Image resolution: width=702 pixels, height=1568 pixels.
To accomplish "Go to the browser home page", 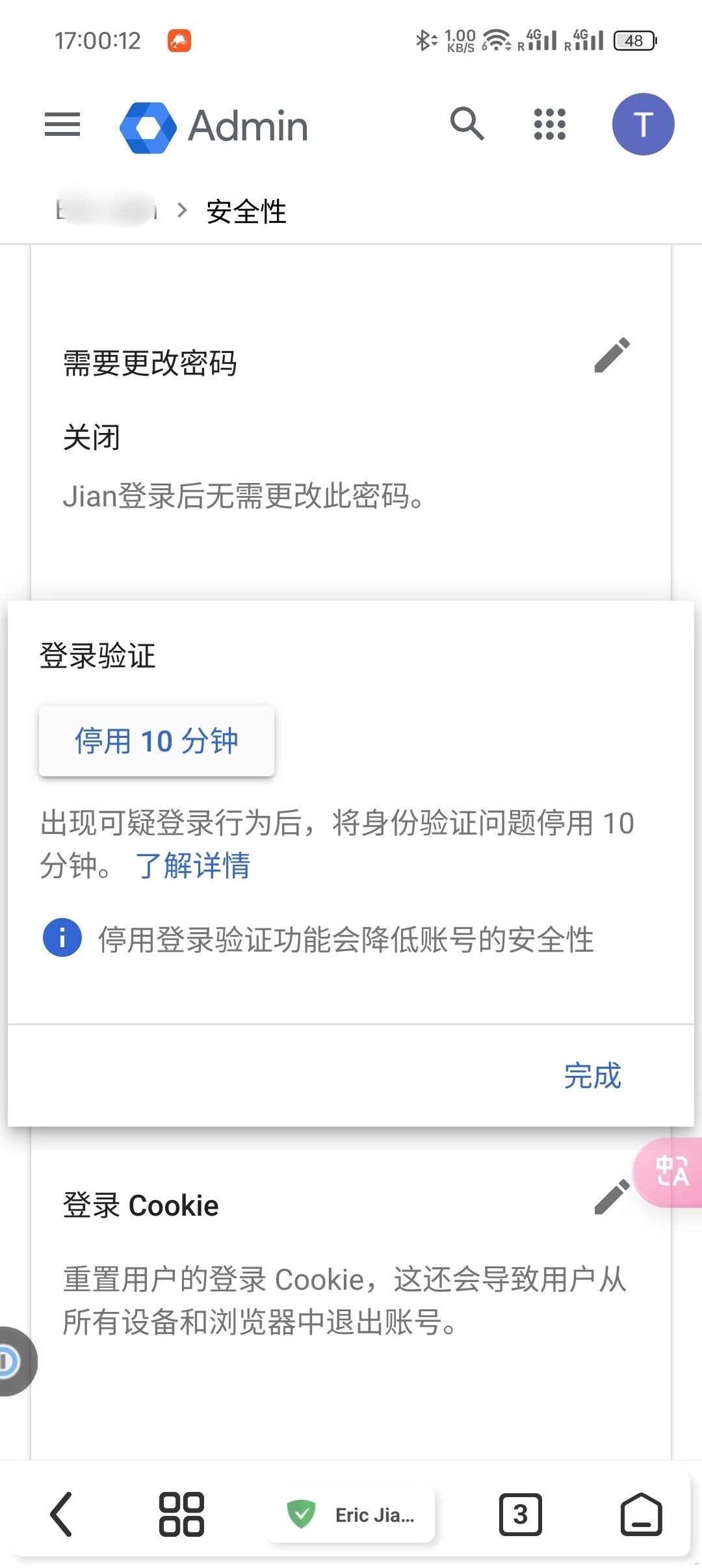I will click(641, 1514).
